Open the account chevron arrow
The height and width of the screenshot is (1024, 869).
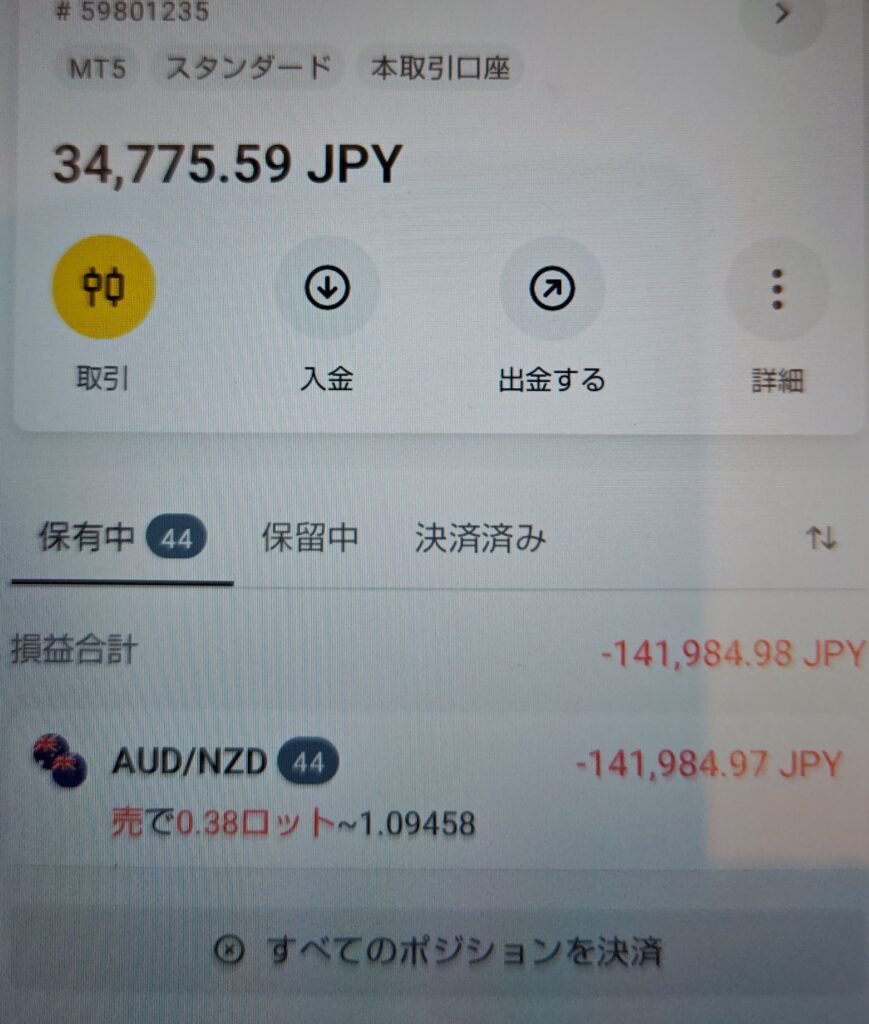point(782,15)
